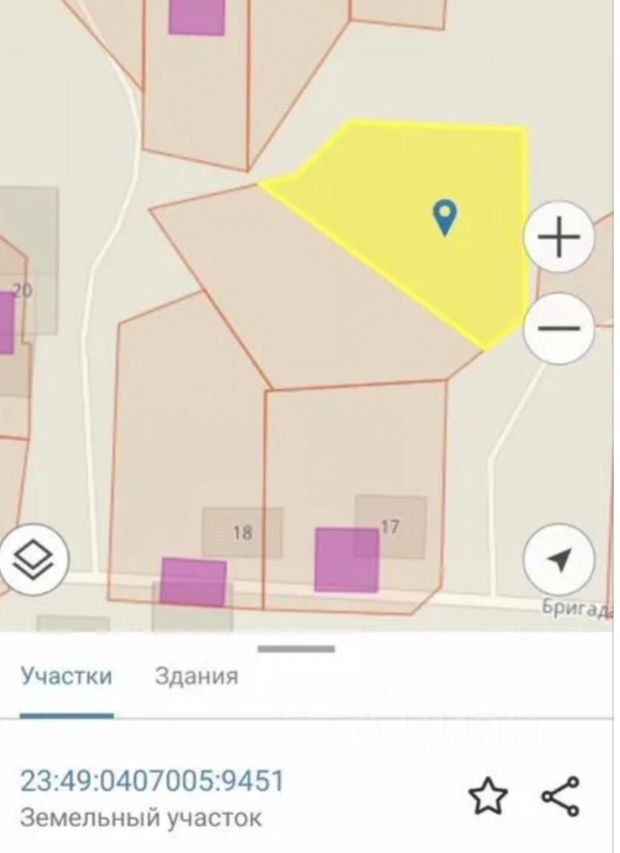Switch to the Участки tab
Image resolution: width=620 pixels, height=853 pixels.
coord(66,676)
